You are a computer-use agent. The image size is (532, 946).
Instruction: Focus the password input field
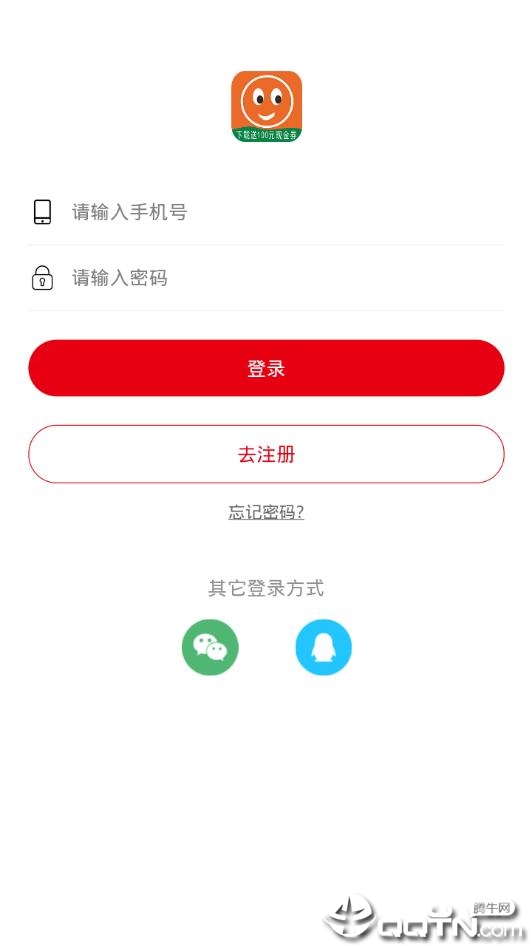(x=266, y=278)
